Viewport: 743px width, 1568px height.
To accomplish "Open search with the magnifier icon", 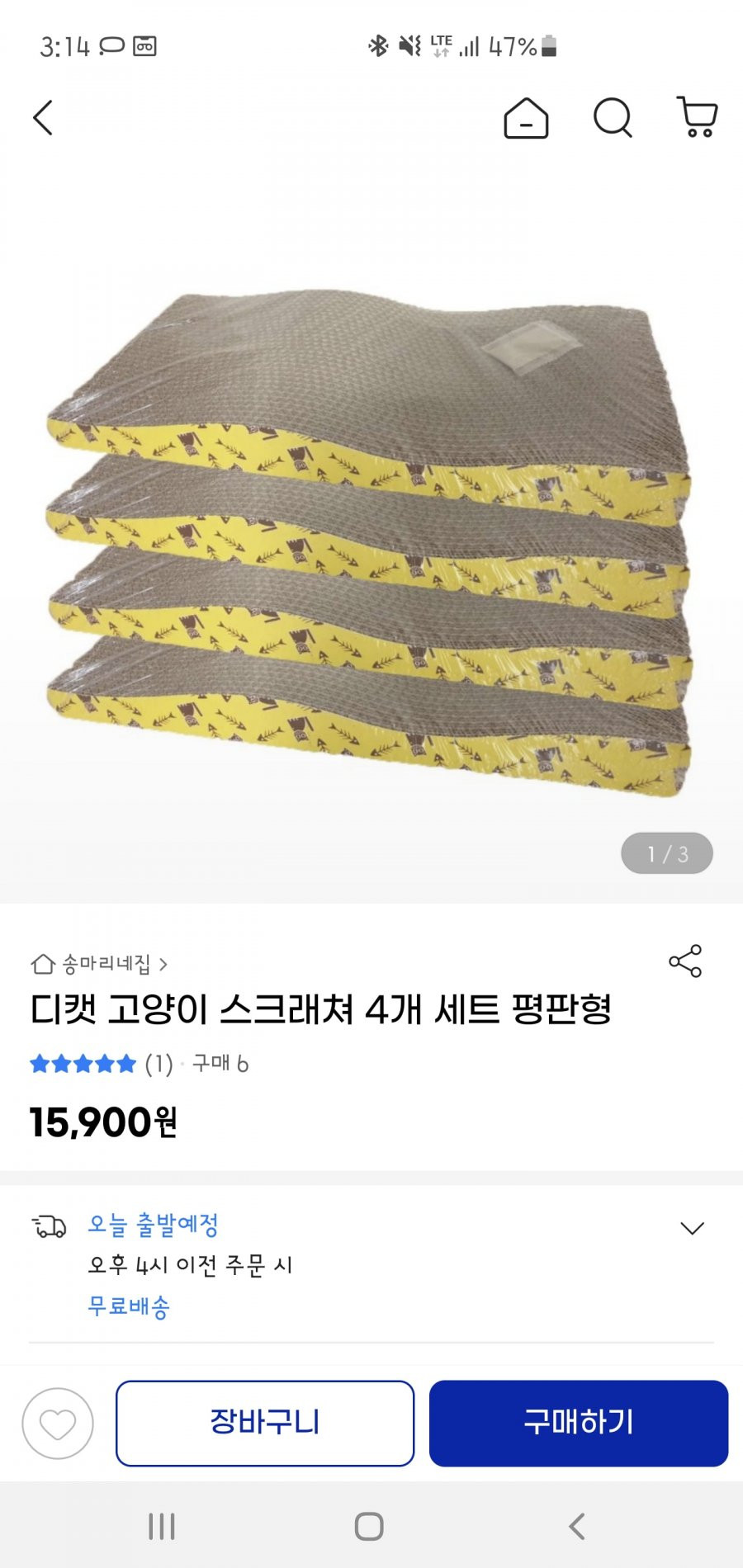I will click(613, 118).
